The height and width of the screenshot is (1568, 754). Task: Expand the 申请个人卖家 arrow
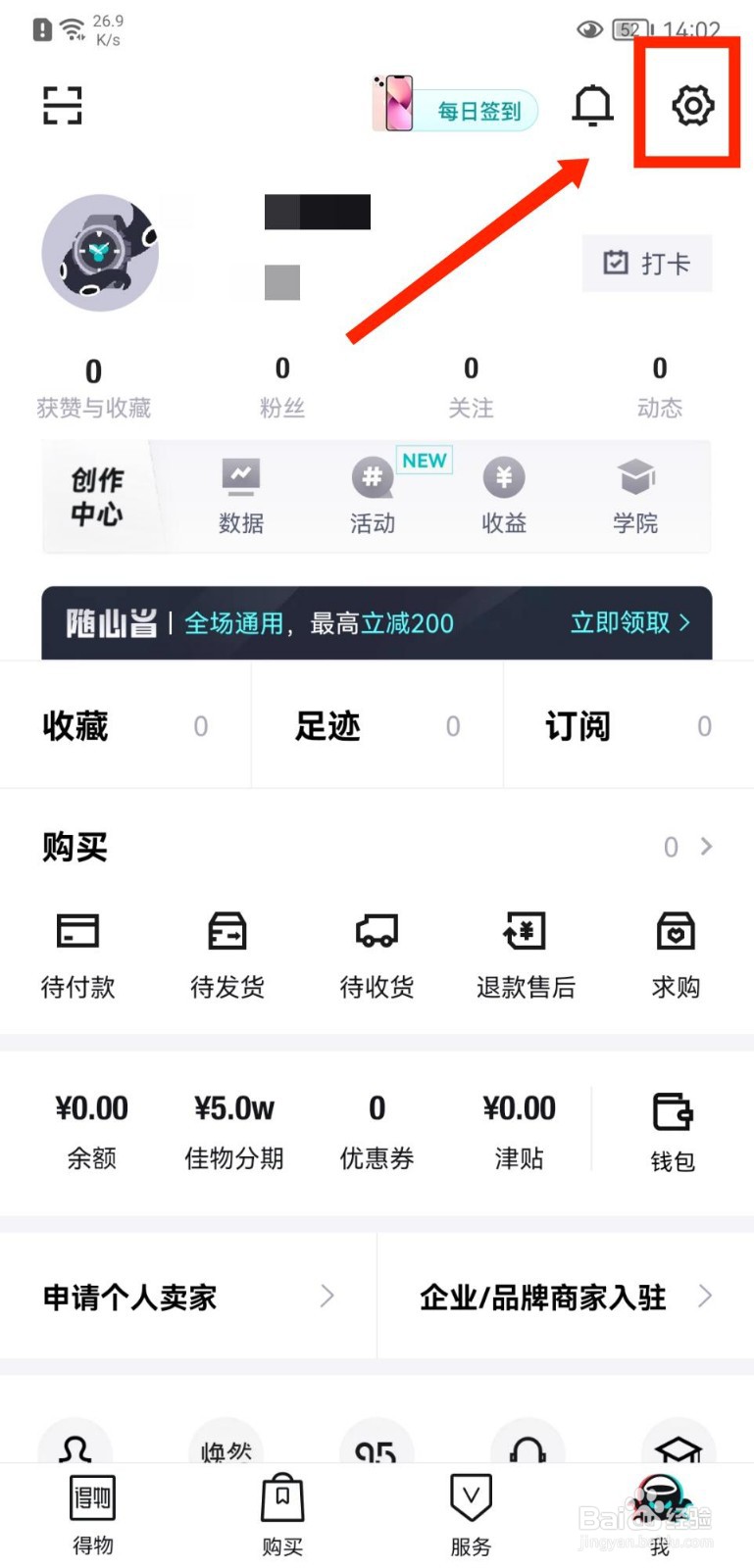pos(328,1296)
